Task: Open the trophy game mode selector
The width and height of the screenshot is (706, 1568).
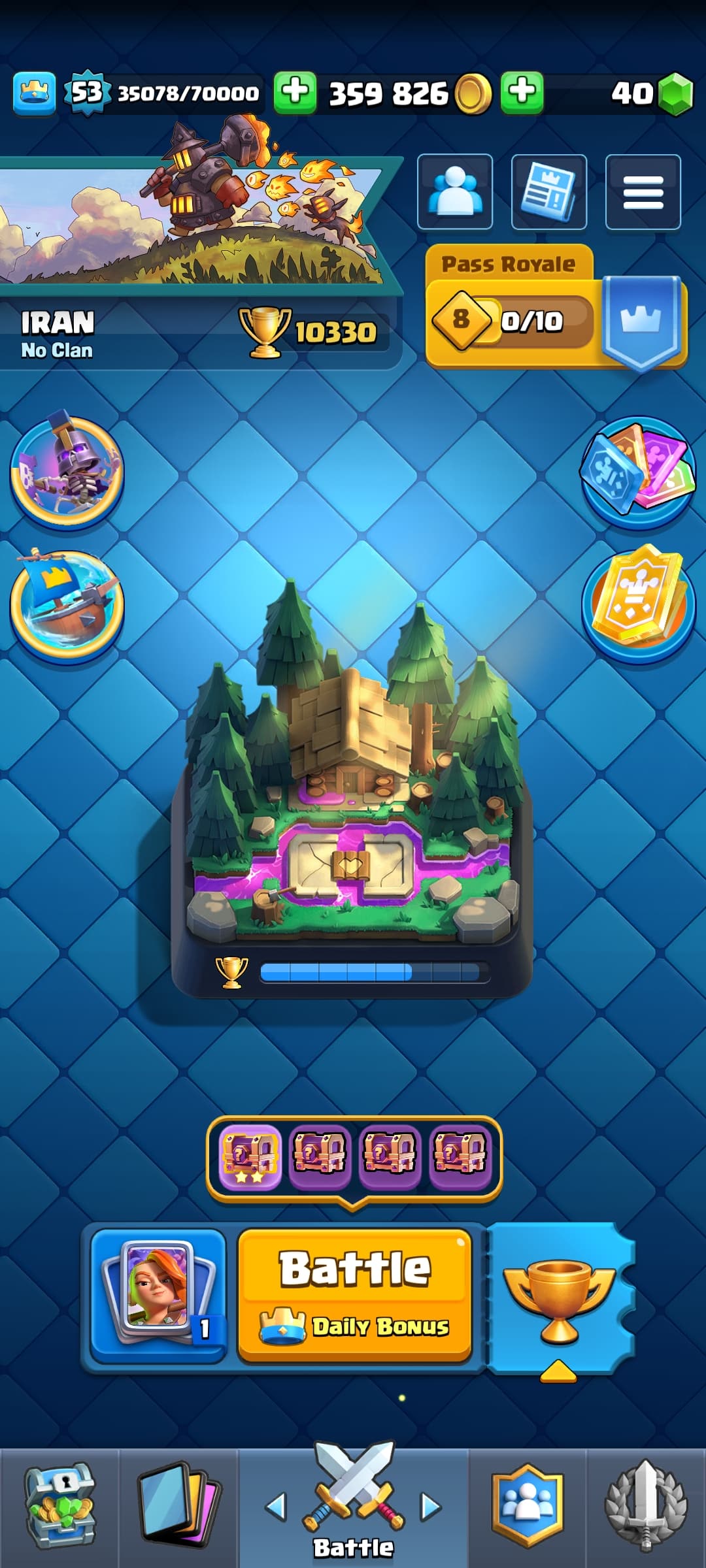Action: 560,1300
